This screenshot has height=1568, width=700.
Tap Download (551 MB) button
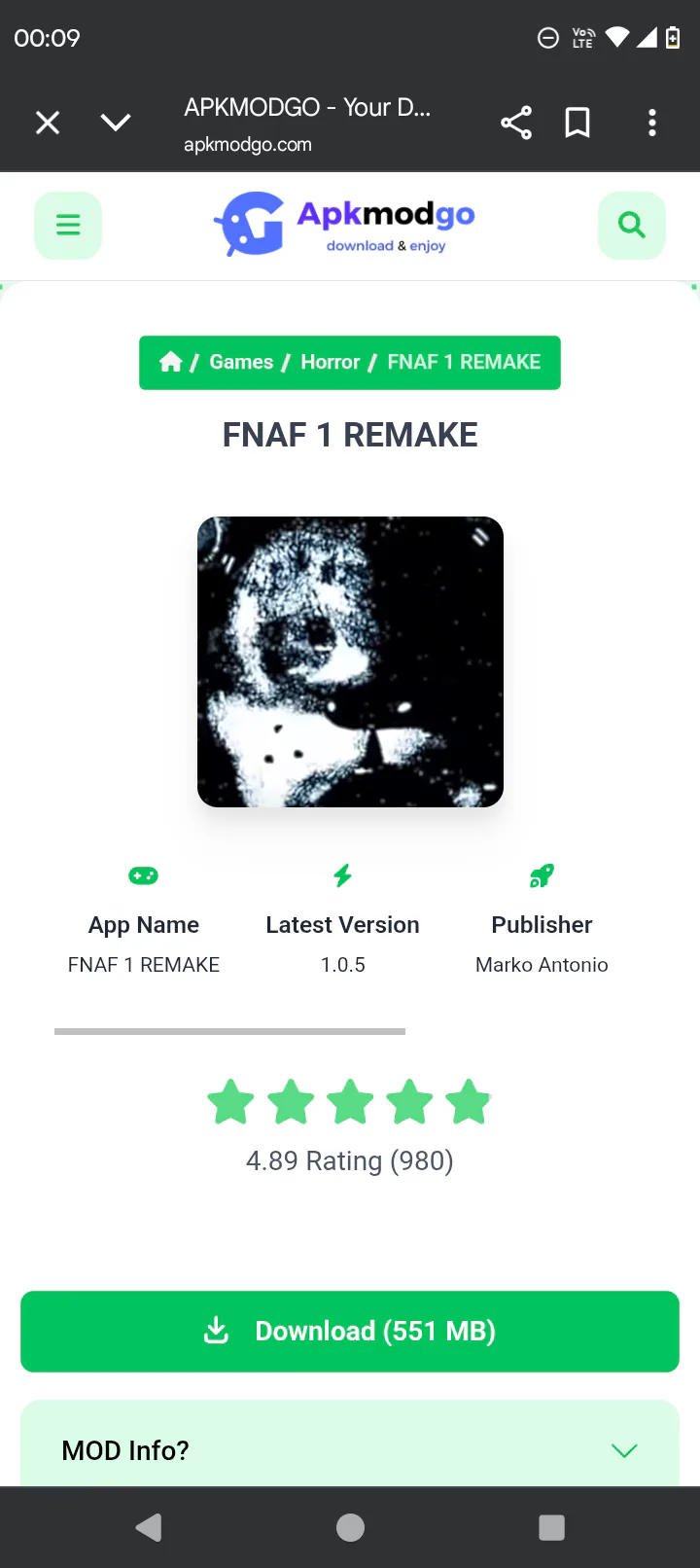(350, 1332)
